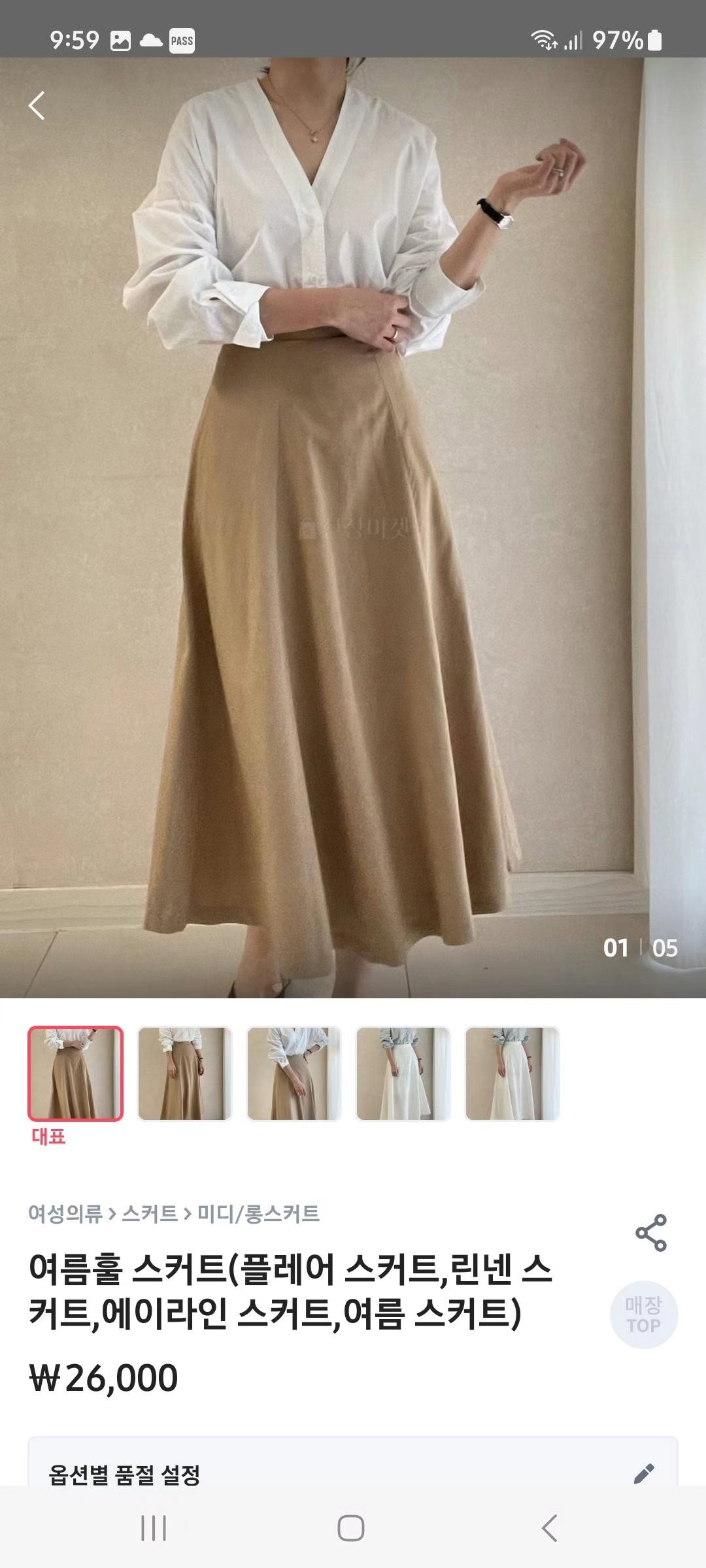
Task: Go back using the top-left arrow
Action: point(37,105)
